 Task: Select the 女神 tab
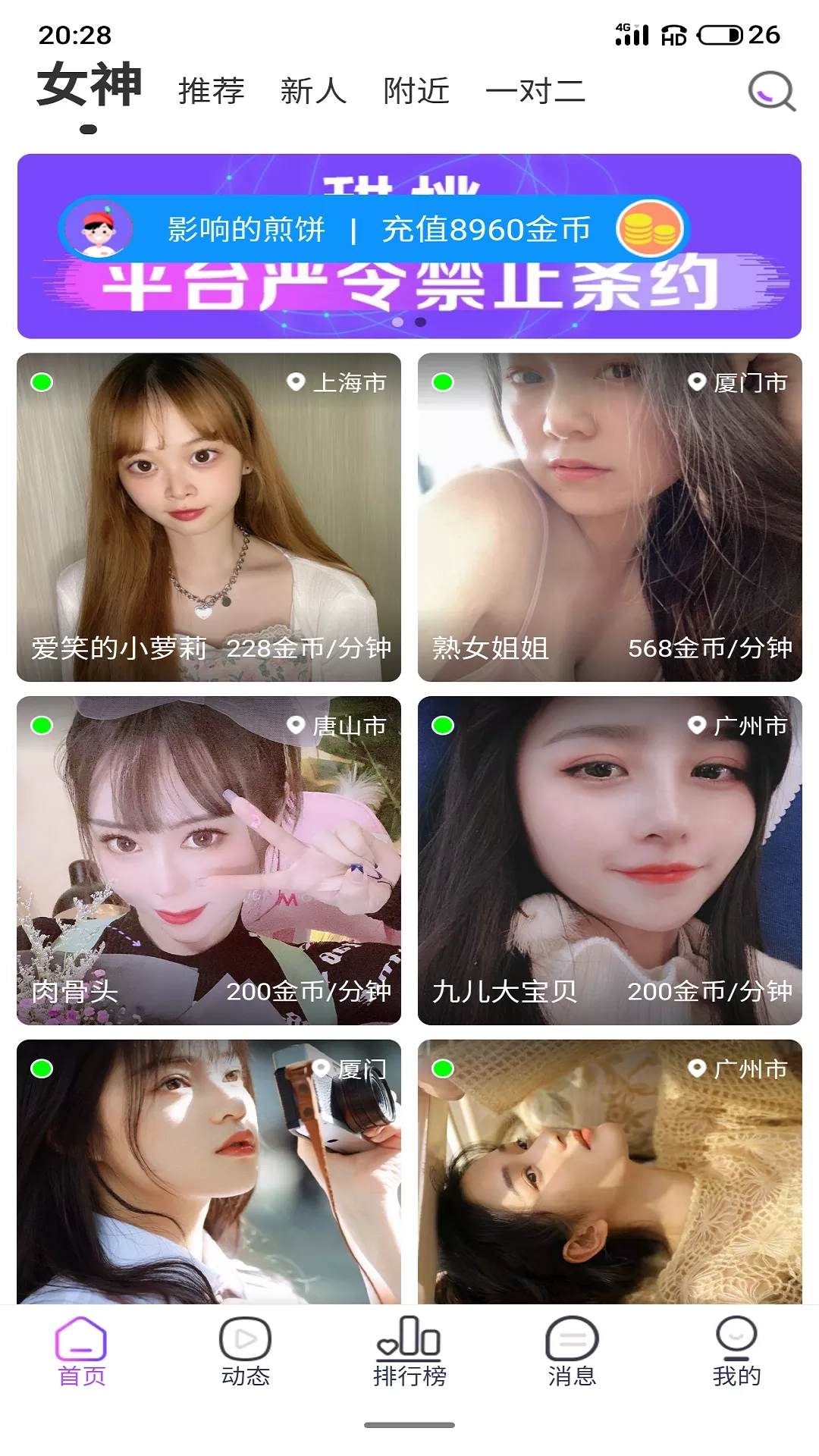tap(89, 85)
